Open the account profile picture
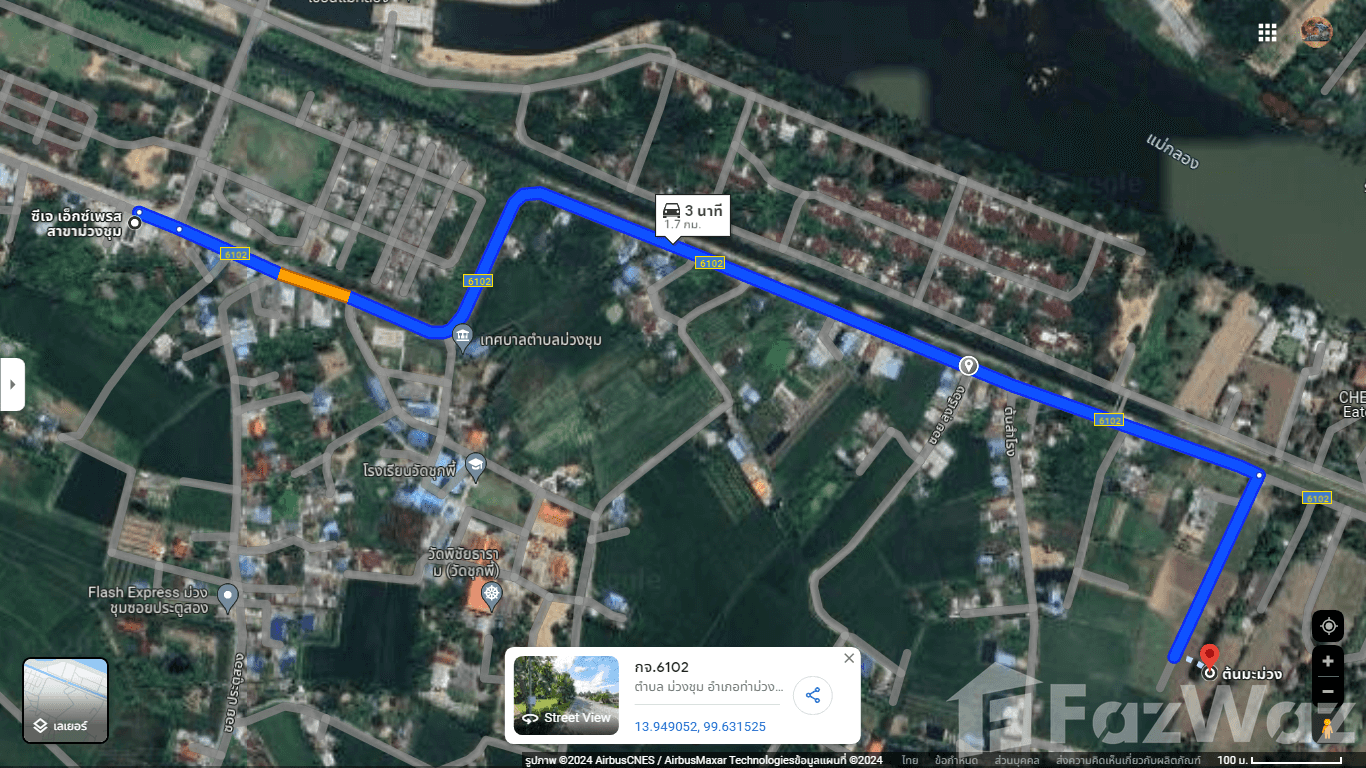The image size is (1366, 768). coord(1316,32)
